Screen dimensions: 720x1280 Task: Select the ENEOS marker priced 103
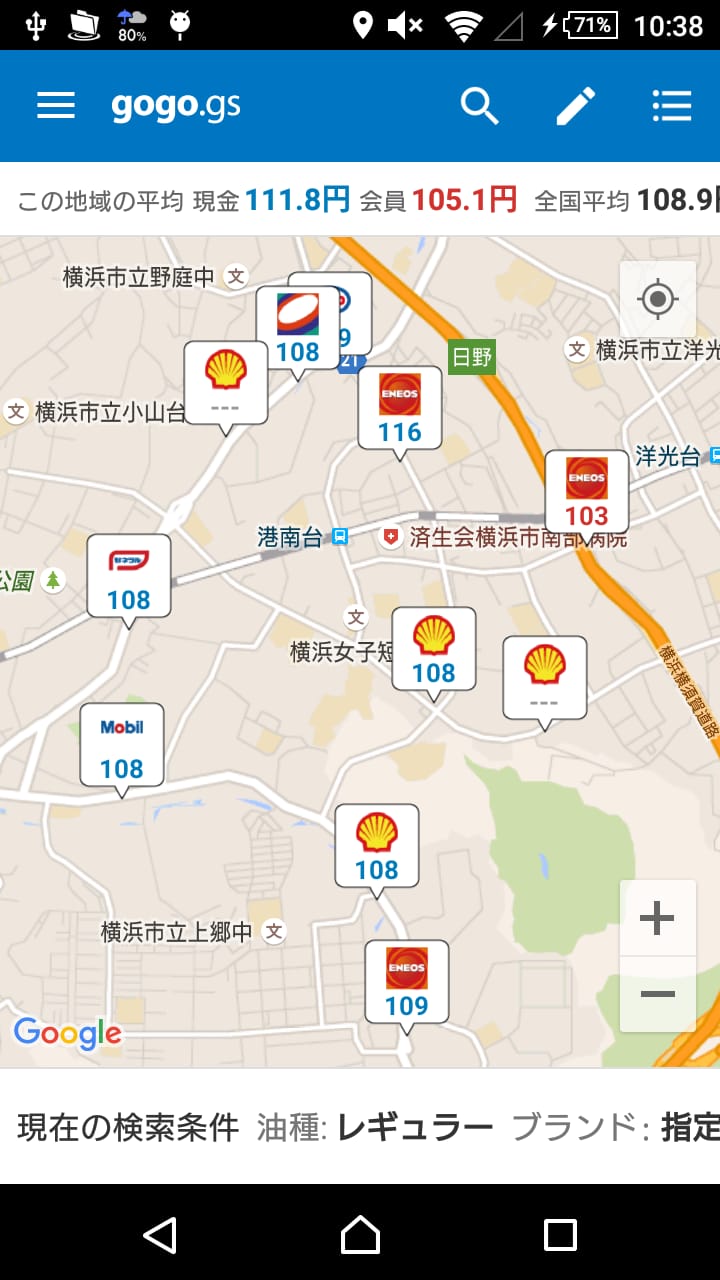tap(585, 490)
